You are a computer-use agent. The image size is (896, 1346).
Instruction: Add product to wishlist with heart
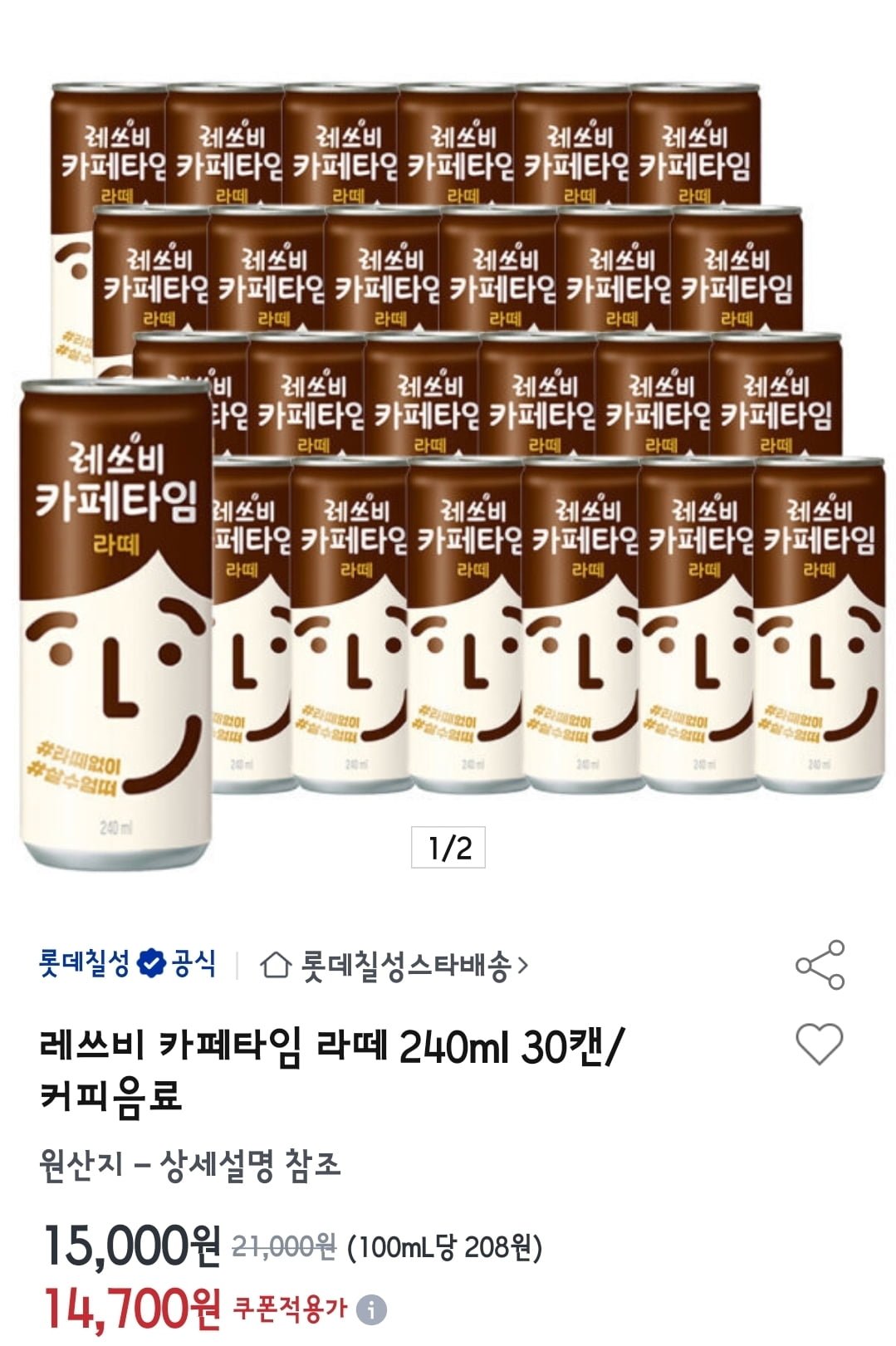tap(819, 1044)
